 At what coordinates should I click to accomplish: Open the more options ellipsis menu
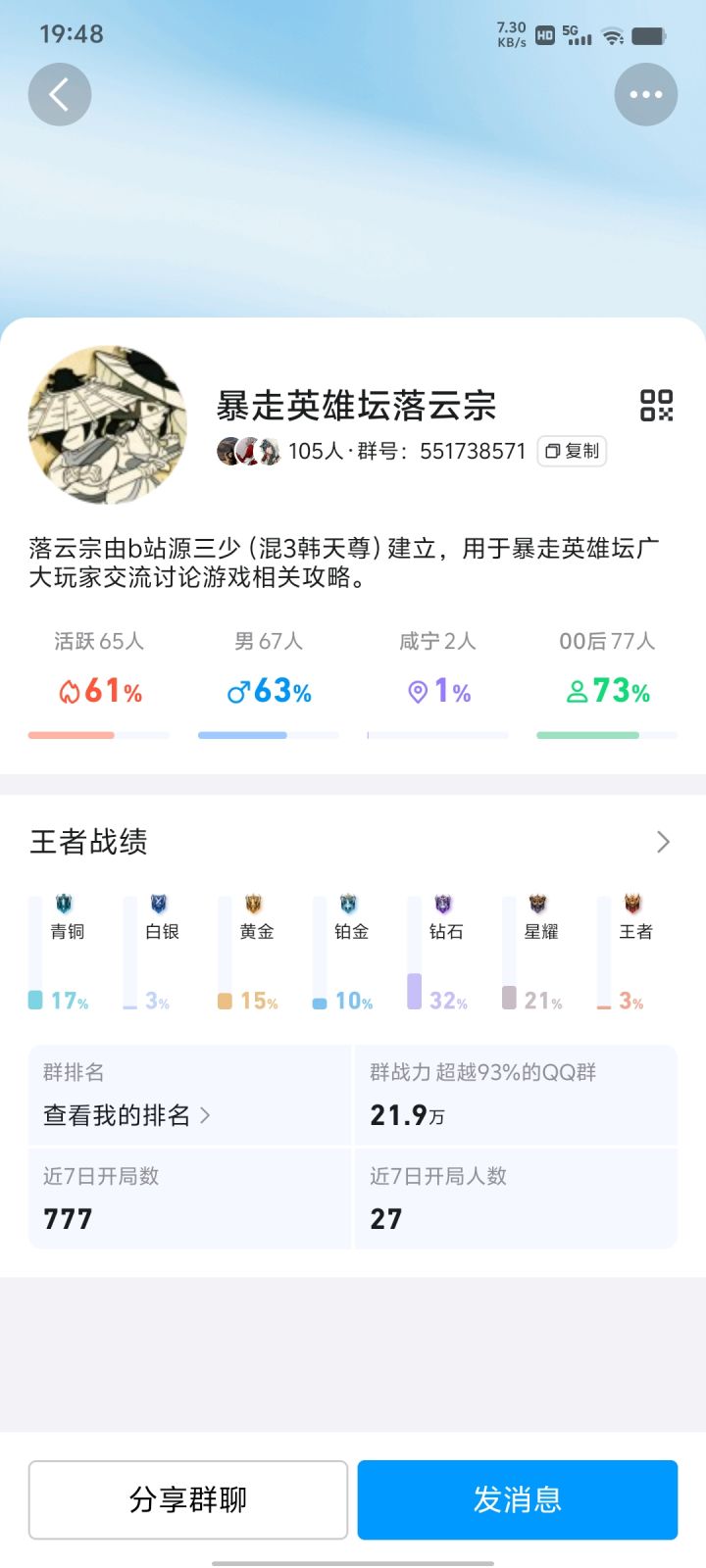point(645,93)
